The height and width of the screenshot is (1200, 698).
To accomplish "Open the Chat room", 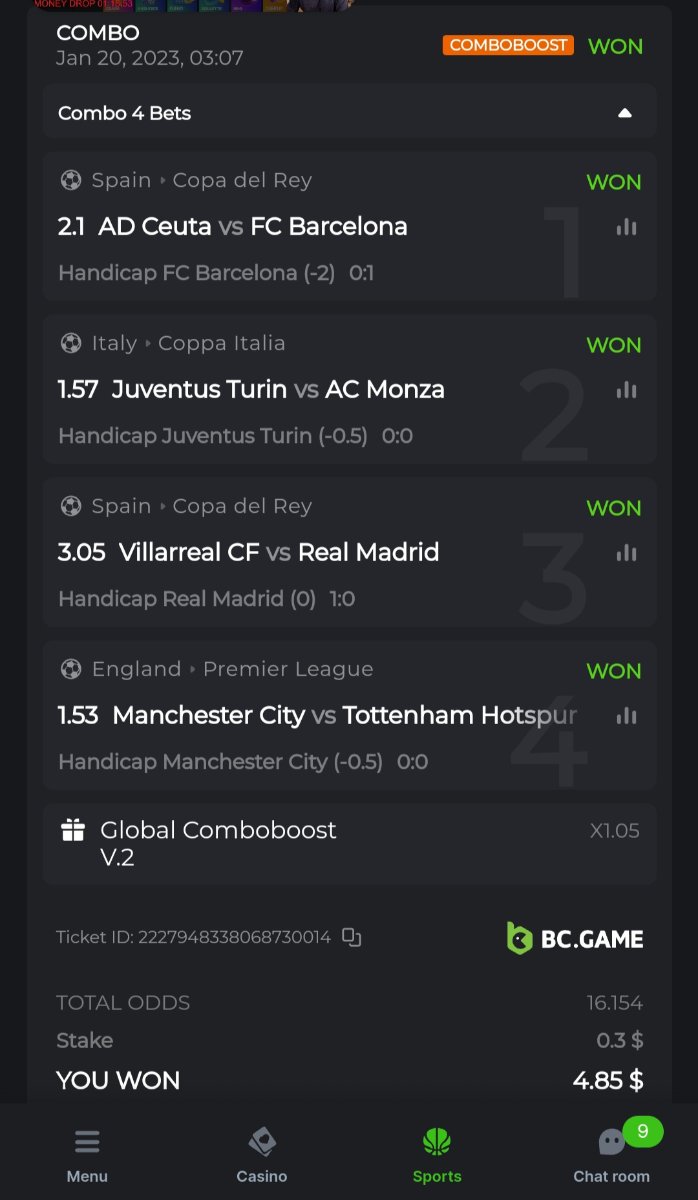I will click(611, 1155).
